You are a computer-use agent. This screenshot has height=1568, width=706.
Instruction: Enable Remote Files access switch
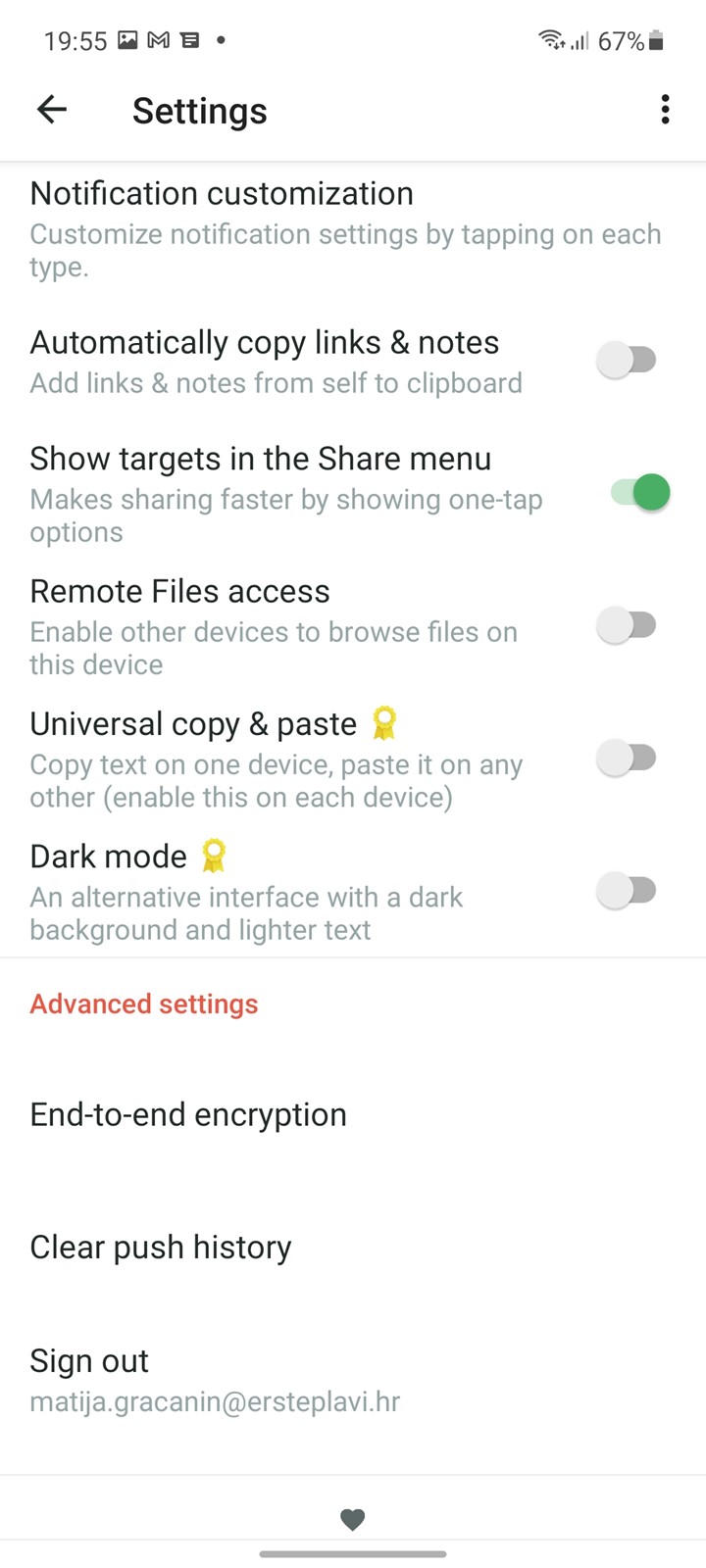628,624
